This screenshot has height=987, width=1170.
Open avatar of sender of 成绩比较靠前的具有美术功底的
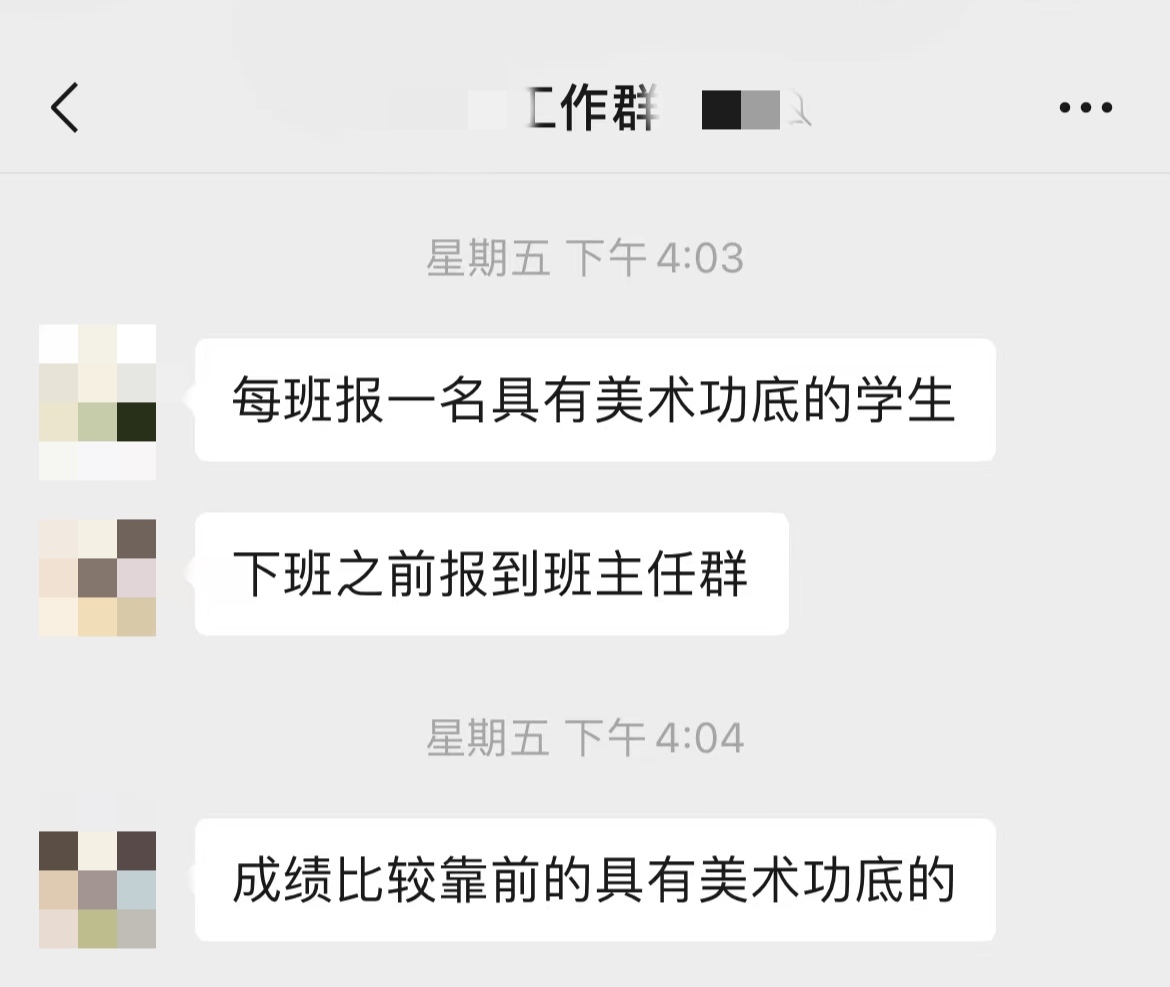coord(97,883)
